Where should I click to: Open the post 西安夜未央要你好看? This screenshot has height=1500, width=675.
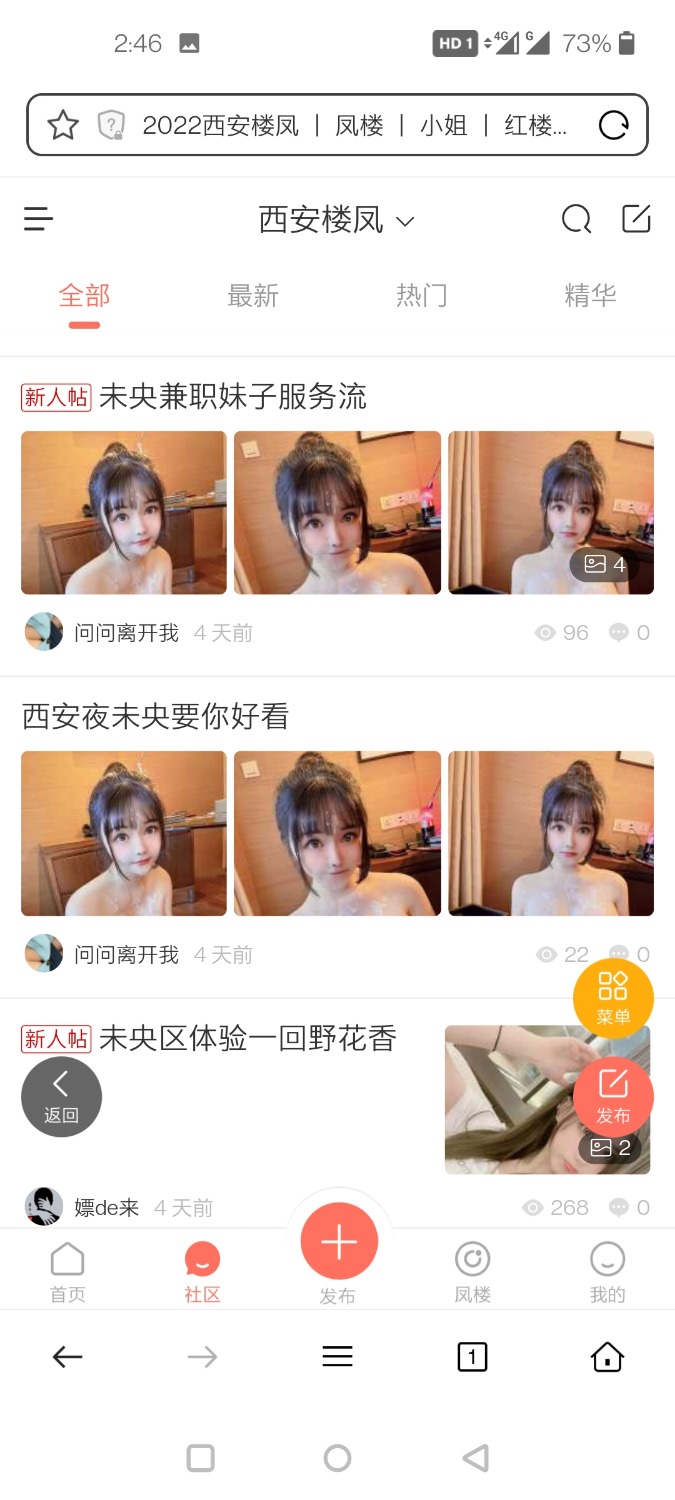[x=156, y=716]
